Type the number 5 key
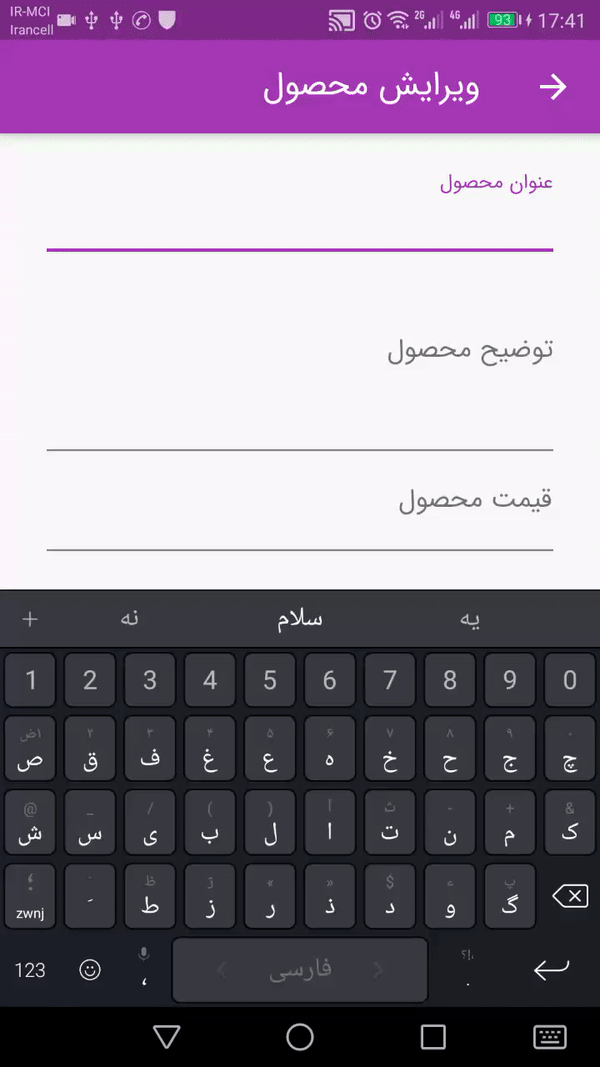This screenshot has width=600, height=1067. click(270, 680)
